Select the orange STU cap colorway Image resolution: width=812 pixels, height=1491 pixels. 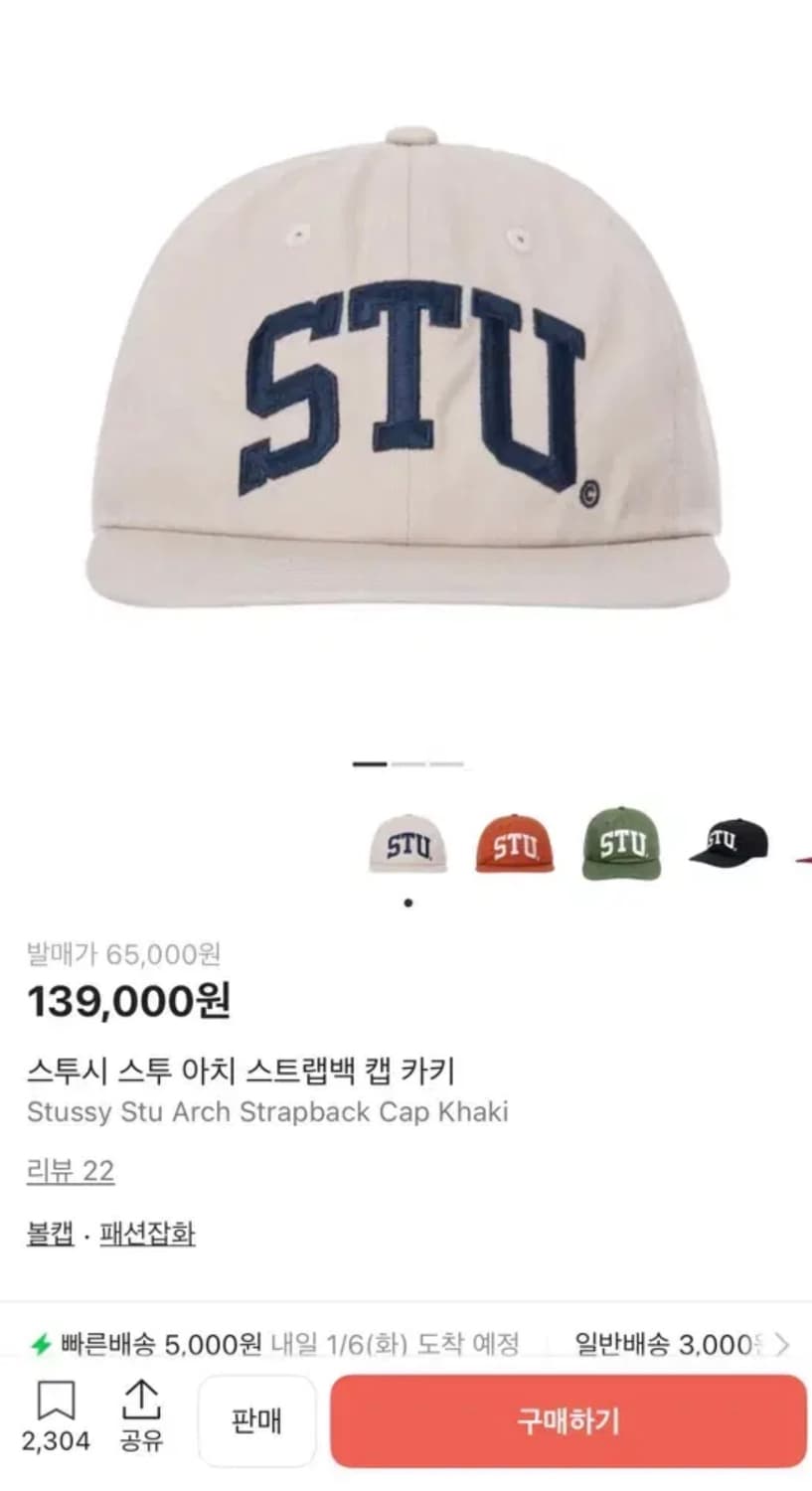pyautogui.click(x=515, y=845)
